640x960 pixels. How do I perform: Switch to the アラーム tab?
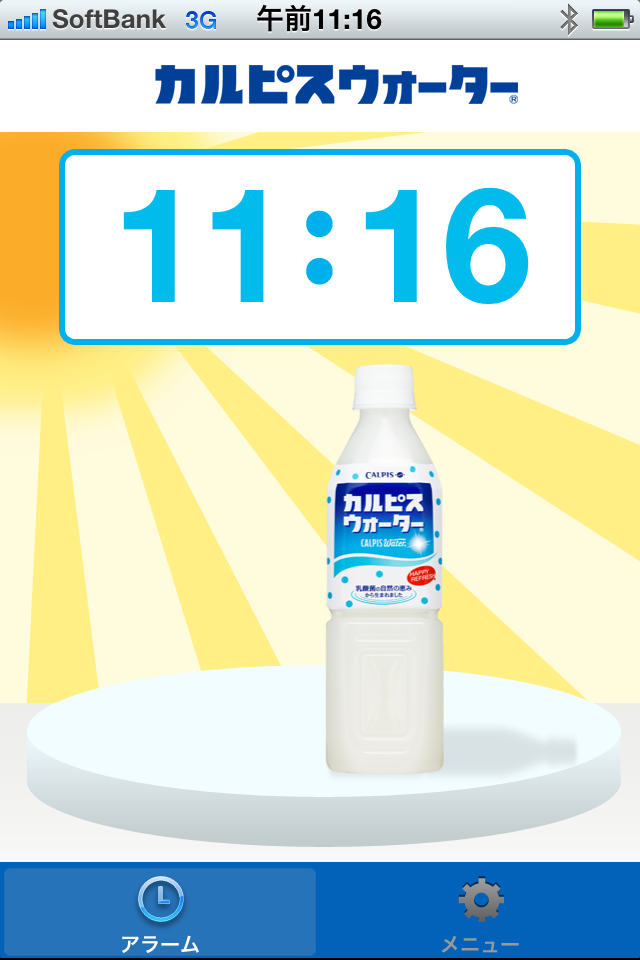click(160, 912)
